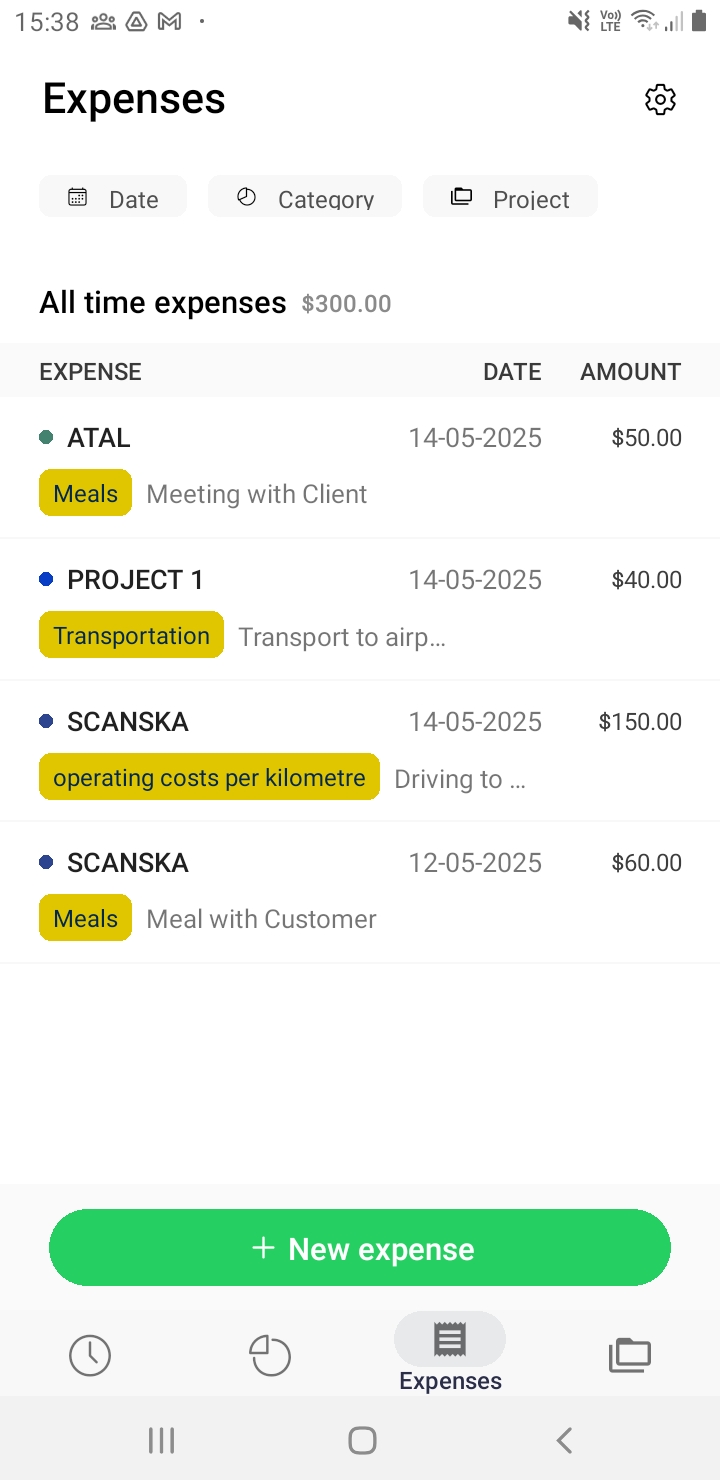Open the settings gear icon
This screenshot has height=1480, width=720.
660,99
